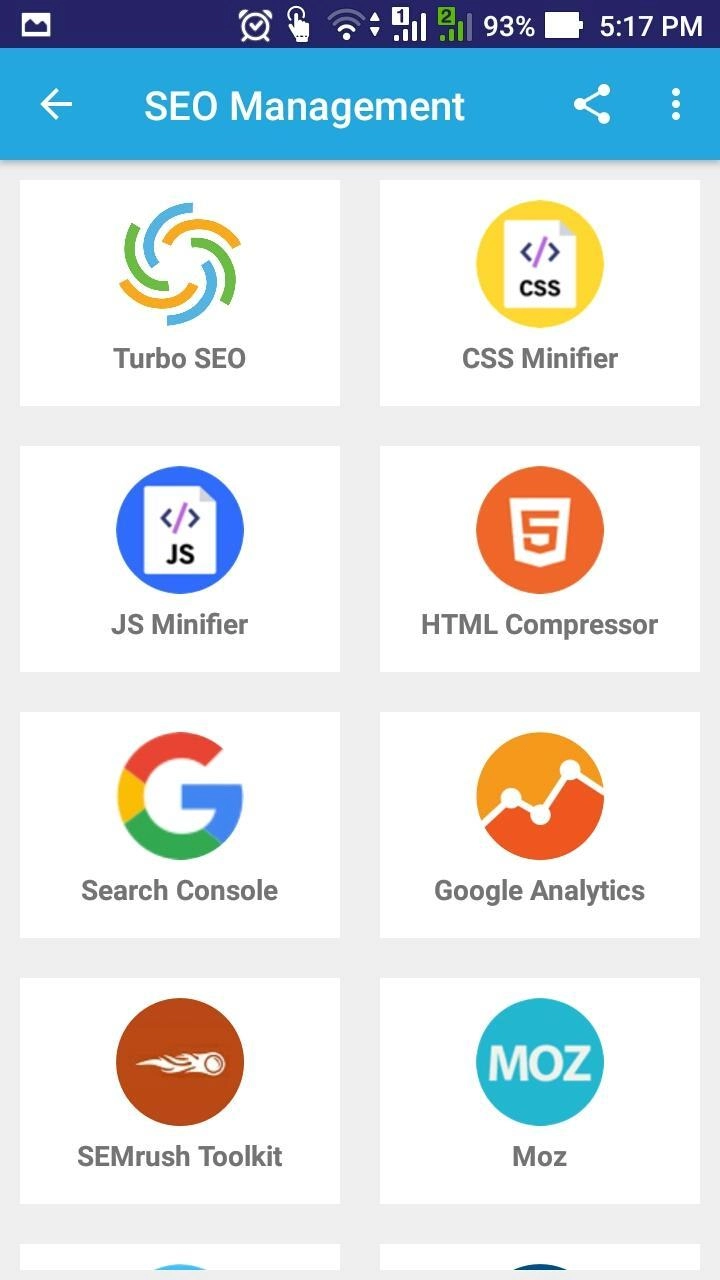
Task: Open Google Analytics tile
Action: coord(540,825)
